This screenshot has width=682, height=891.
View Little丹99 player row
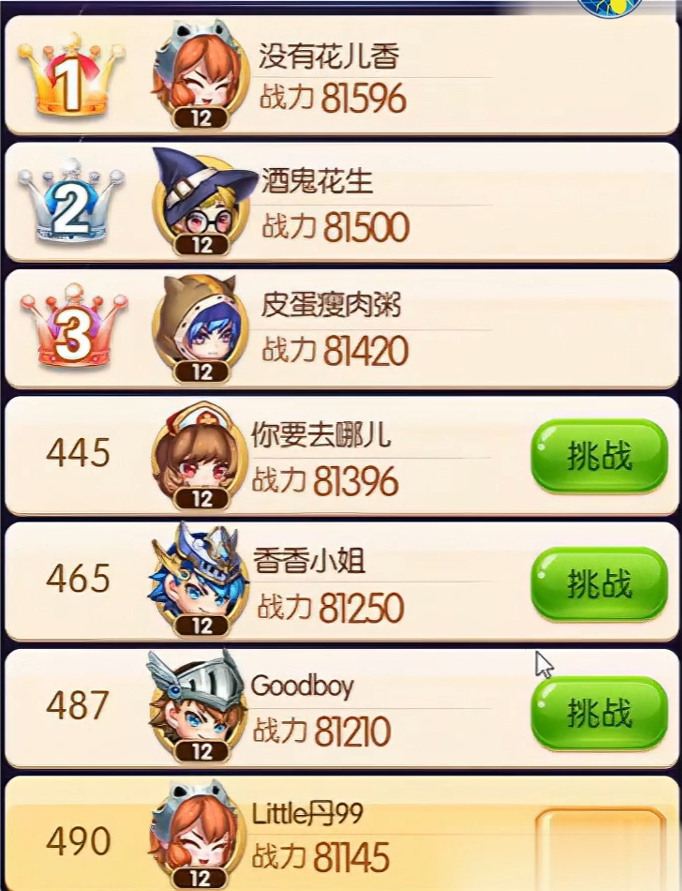pos(340,838)
